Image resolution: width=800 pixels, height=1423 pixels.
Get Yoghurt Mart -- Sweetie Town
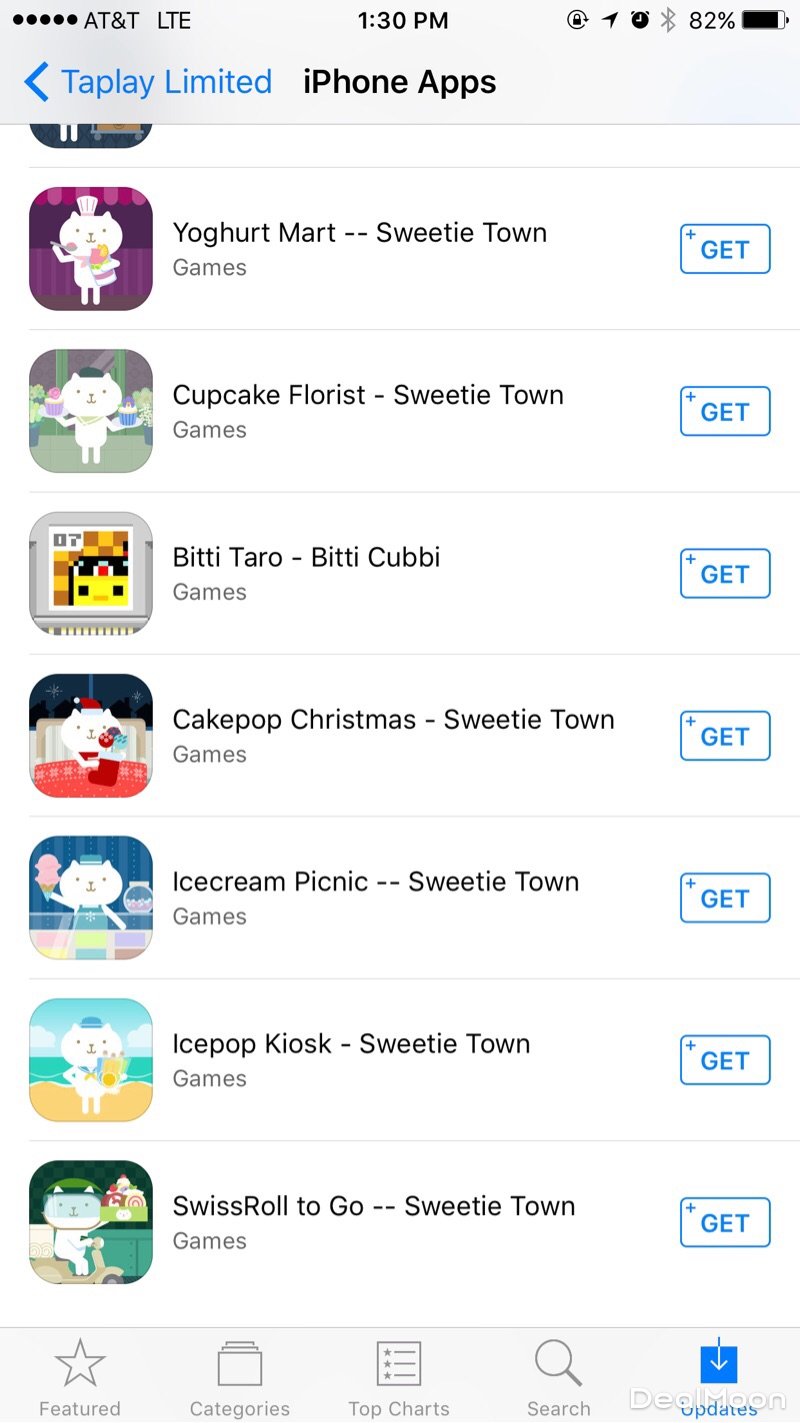725,249
